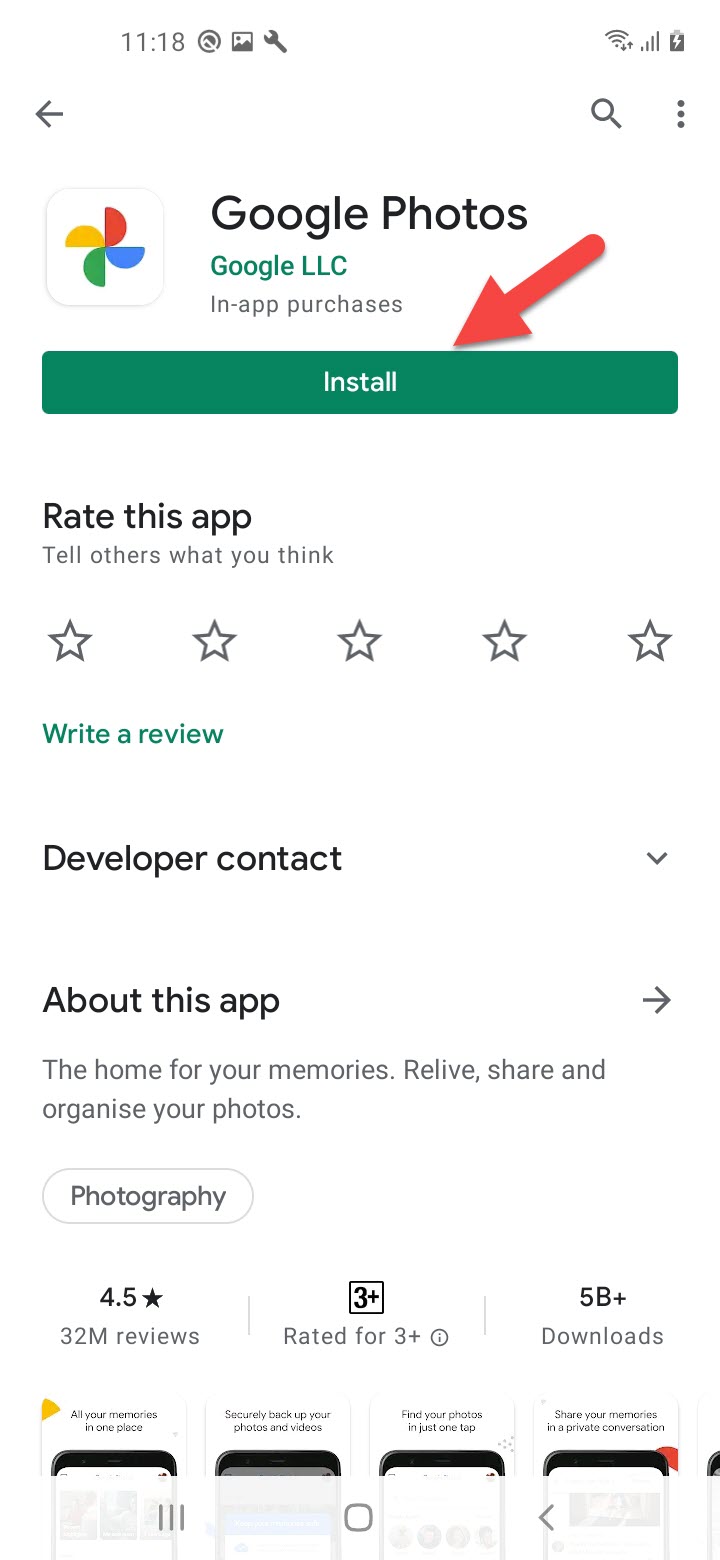Go back using the top arrow
The height and width of the screenshot is (1560, 720).
pos(49,115)
